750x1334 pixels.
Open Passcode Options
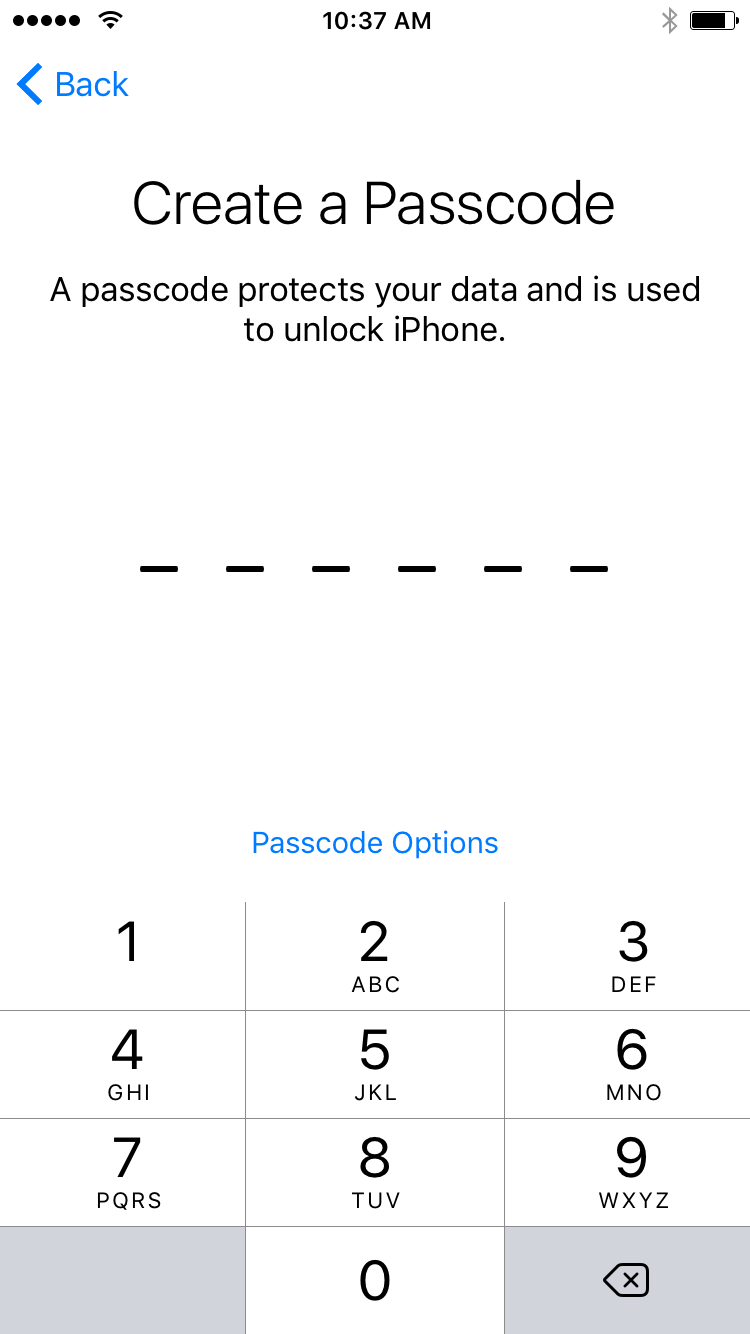(x=375, y=843)
